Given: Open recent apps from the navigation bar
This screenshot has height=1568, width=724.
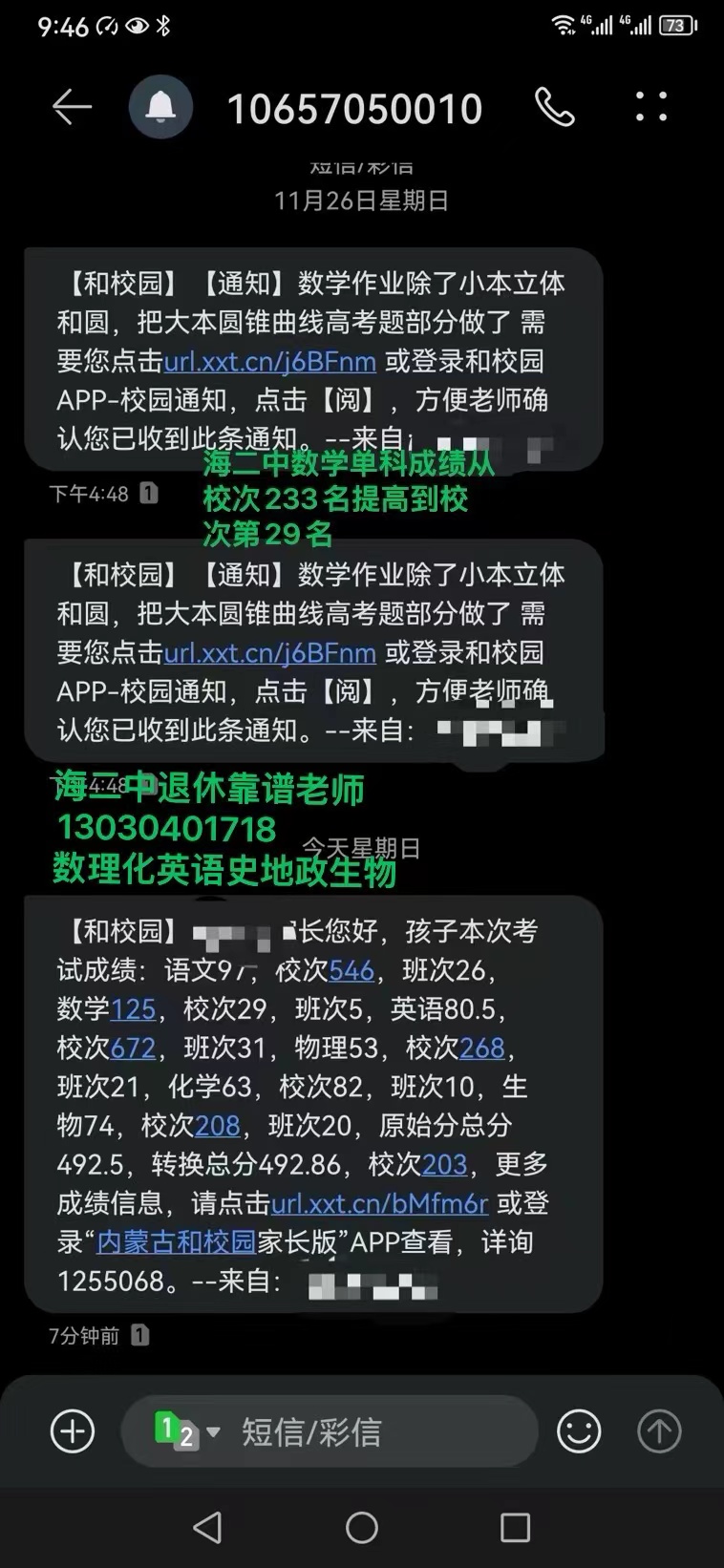Looking at the screenshot, I should coord(515,1528).
